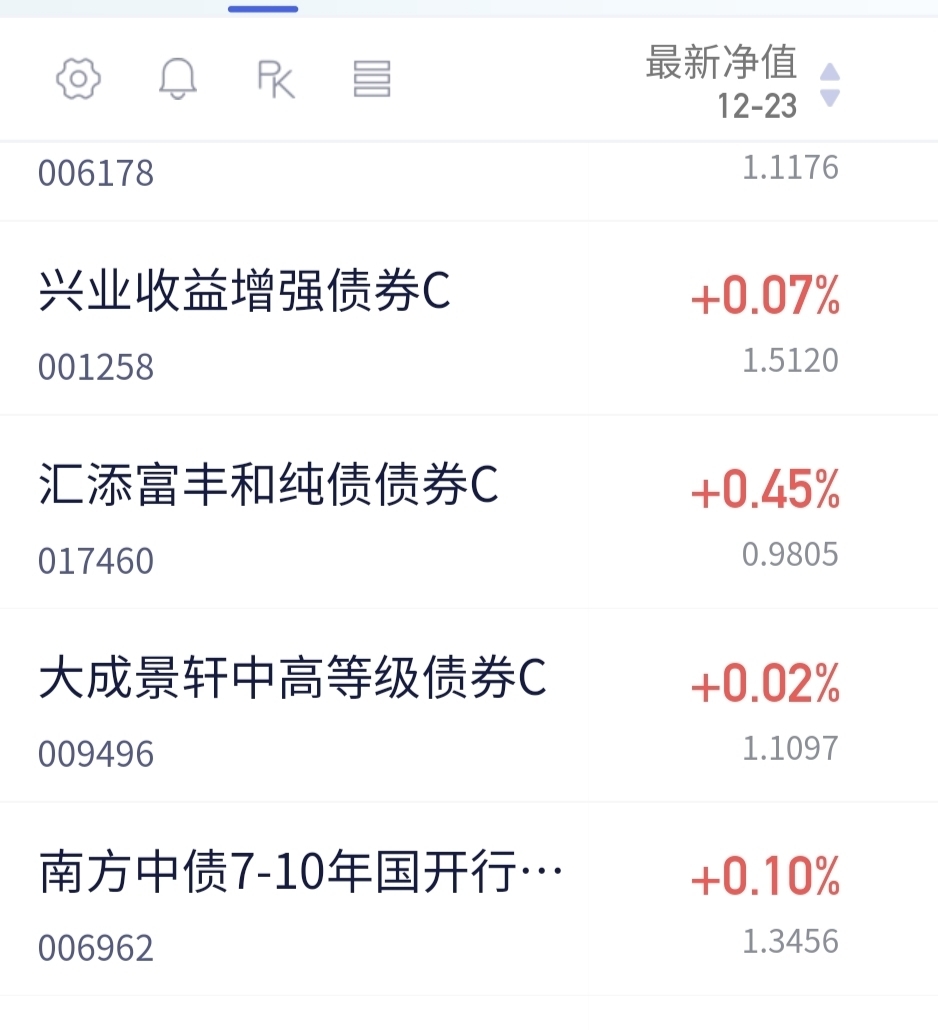
Task: Switch the list layout view
Action: pos(372,79)
